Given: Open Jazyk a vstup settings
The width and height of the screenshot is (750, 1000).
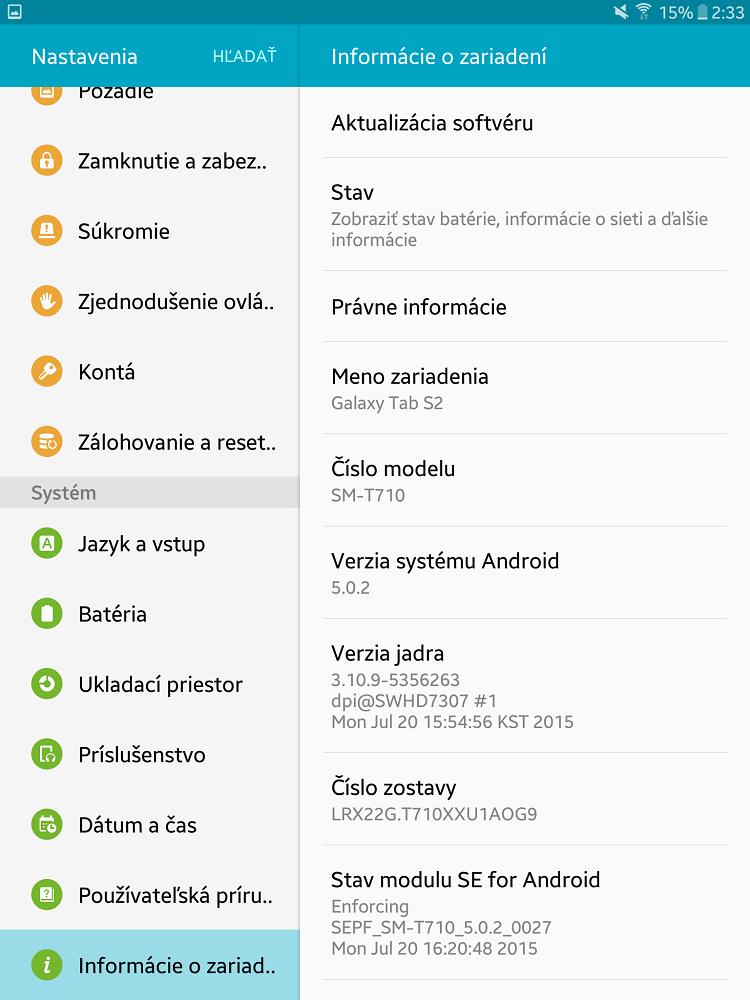Looking at the screenshot, I should point(150,544).
